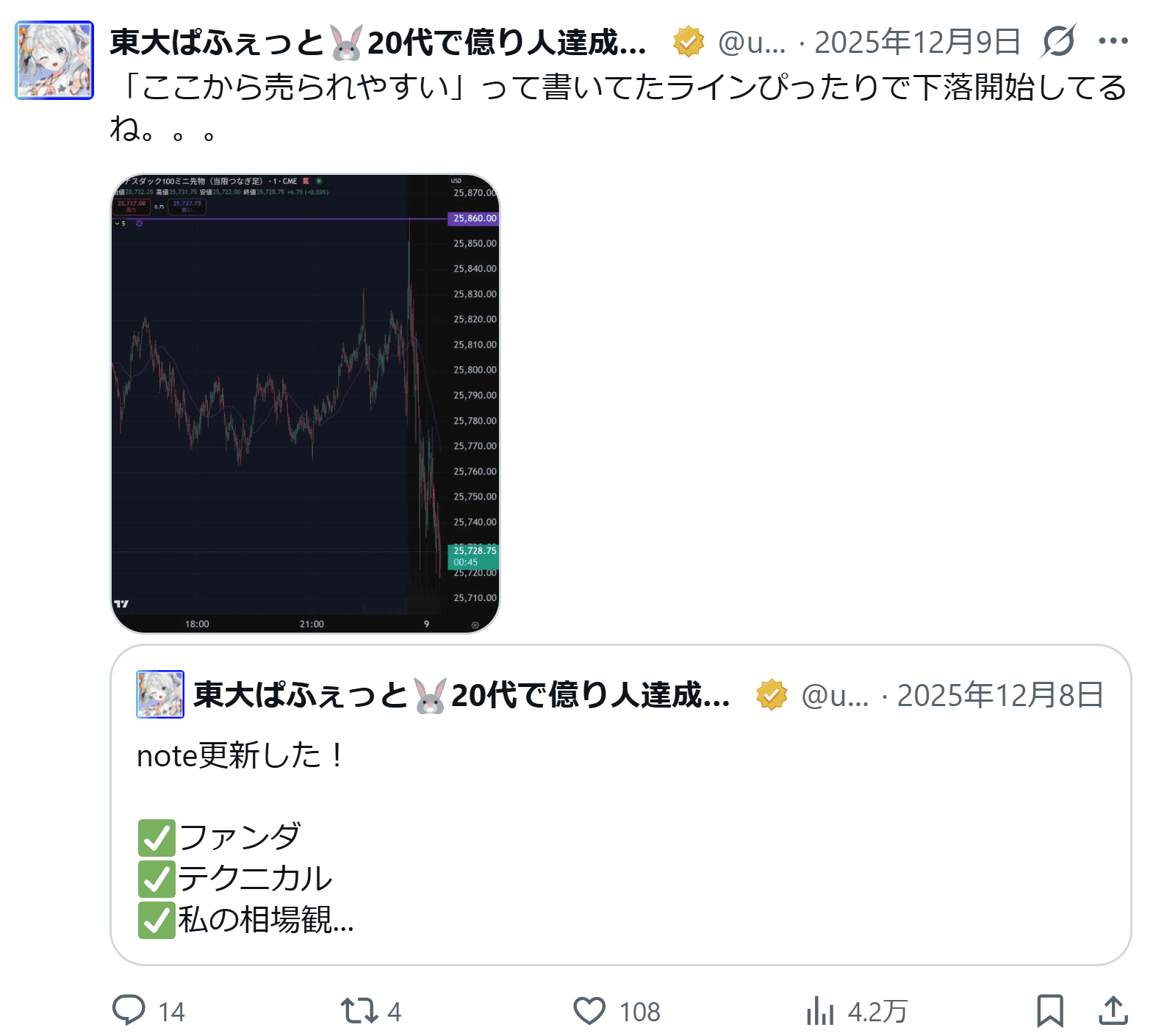
Task: Open the tweet author's profile avatar
Action: pyautogui.click(x=54, y=60)
